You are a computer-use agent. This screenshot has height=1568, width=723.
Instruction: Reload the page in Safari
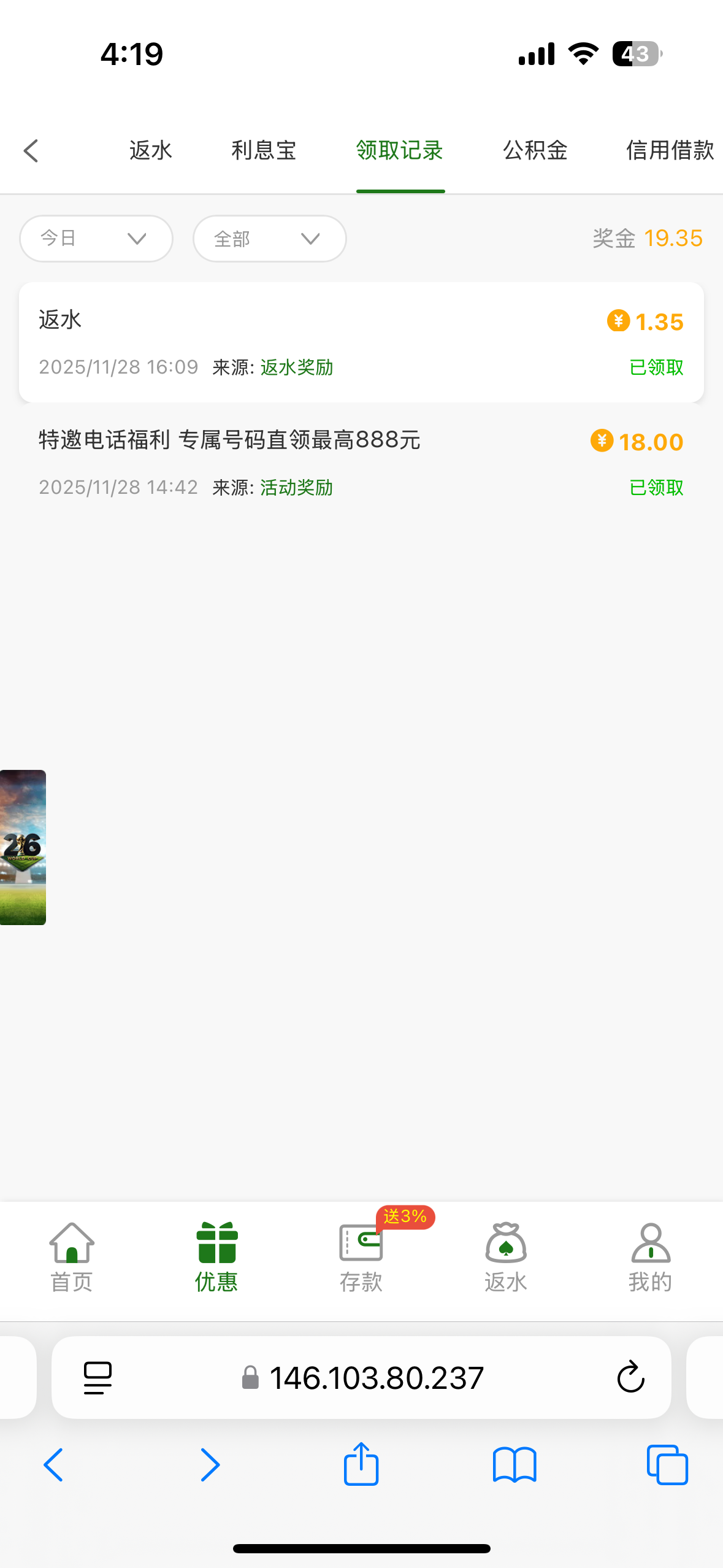630,1377
